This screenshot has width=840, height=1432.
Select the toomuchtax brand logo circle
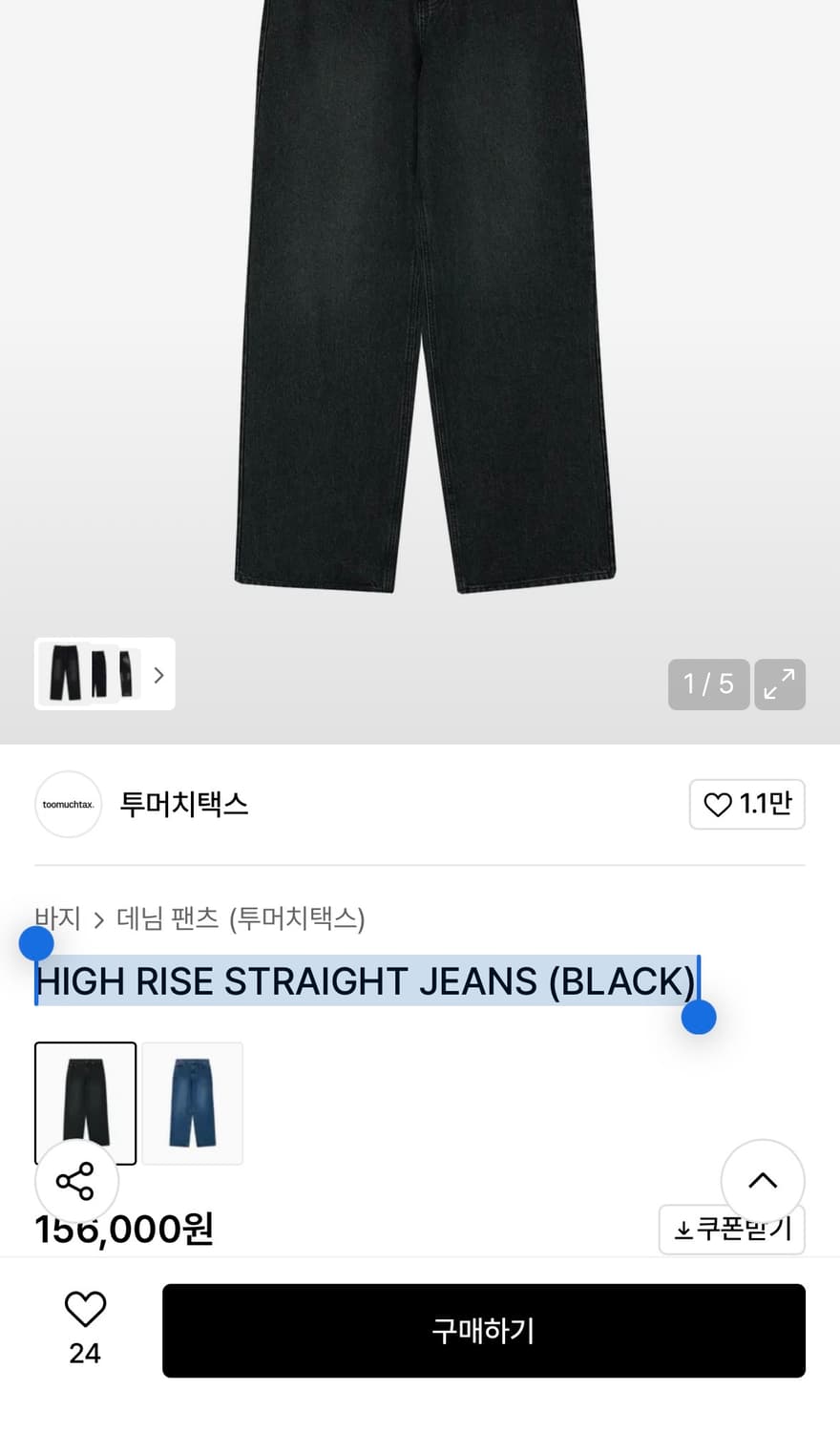[x=68, y=805]
